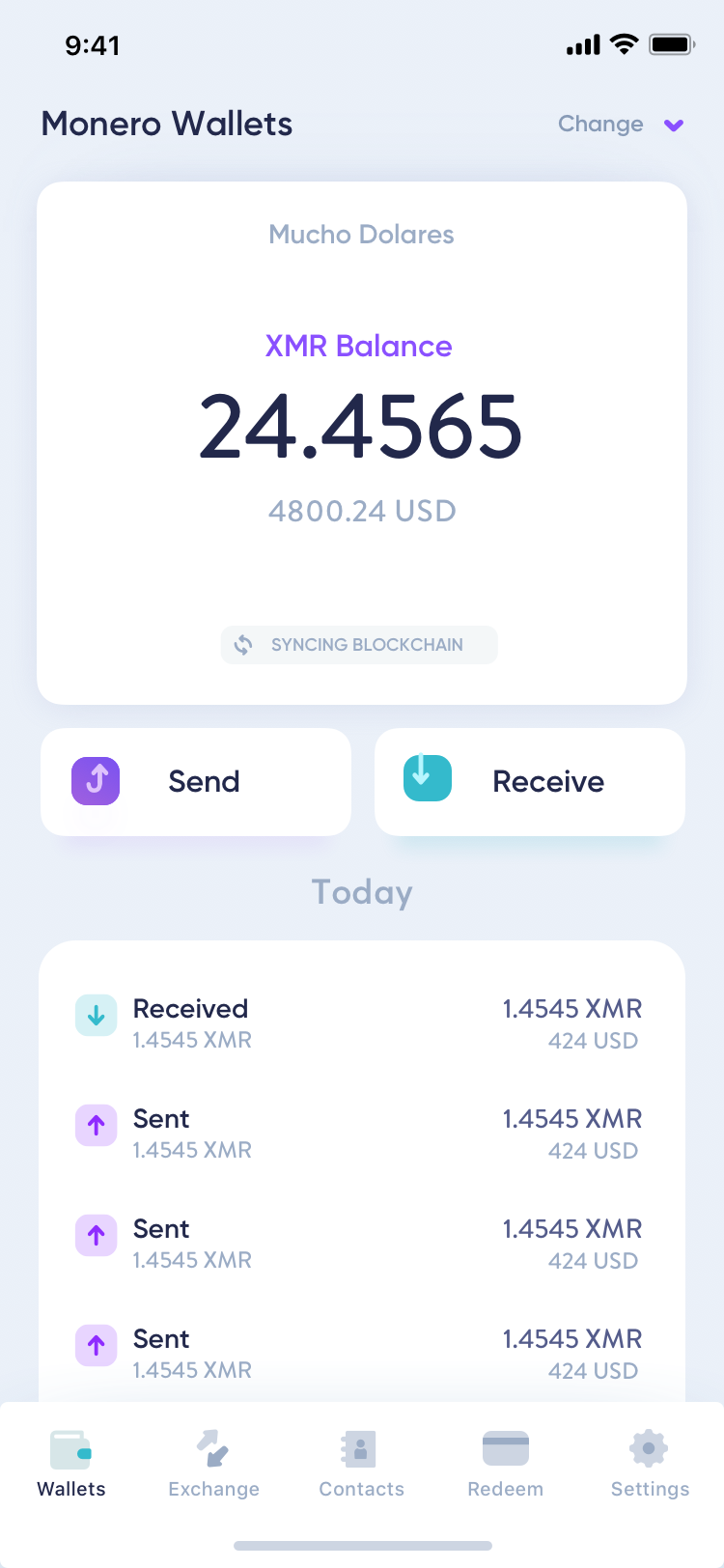Viewport: 724px width, 1568px height.
Task: Tap the Receive button
Action: (529, 782)
